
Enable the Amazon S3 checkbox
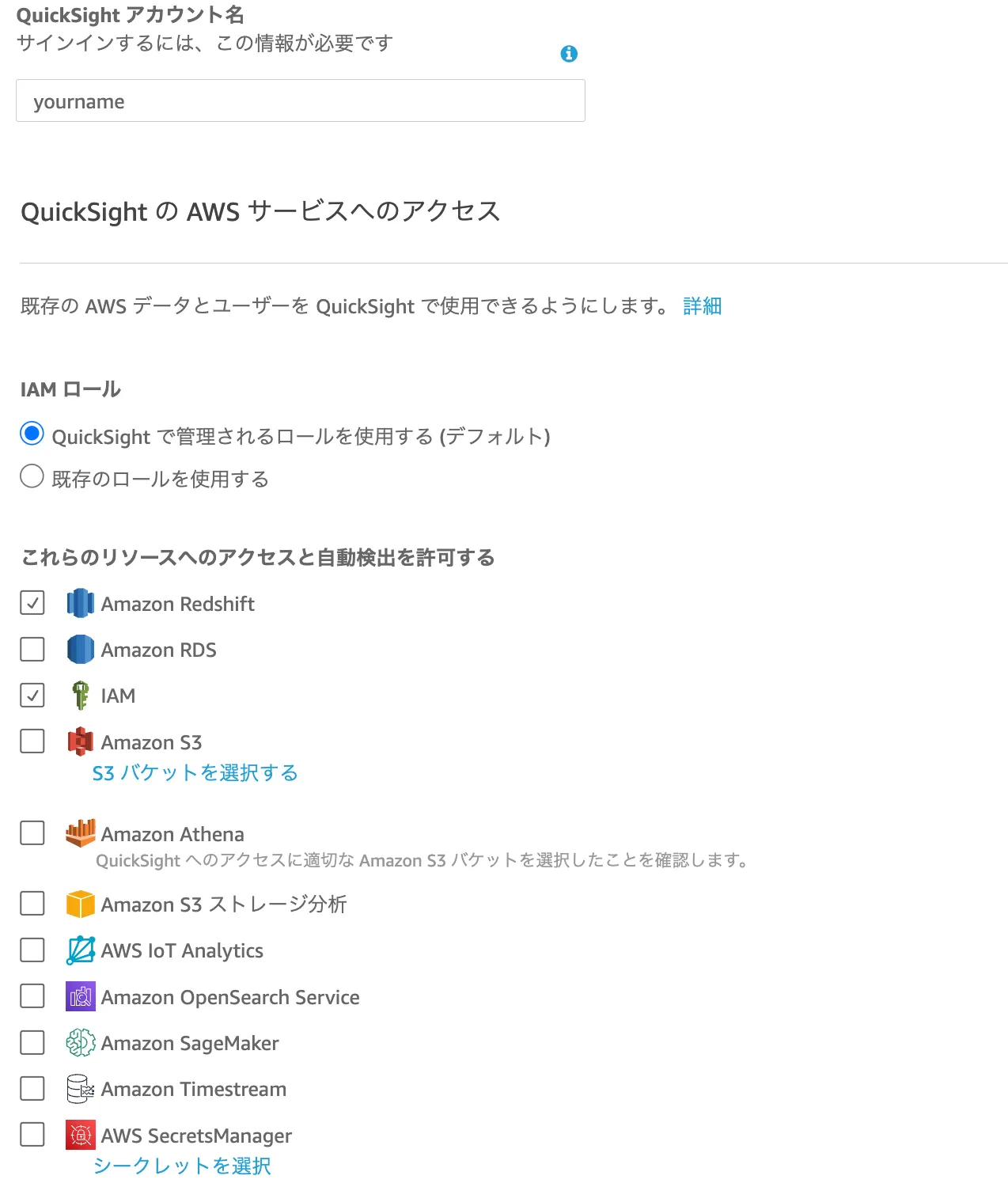[32, 741]
